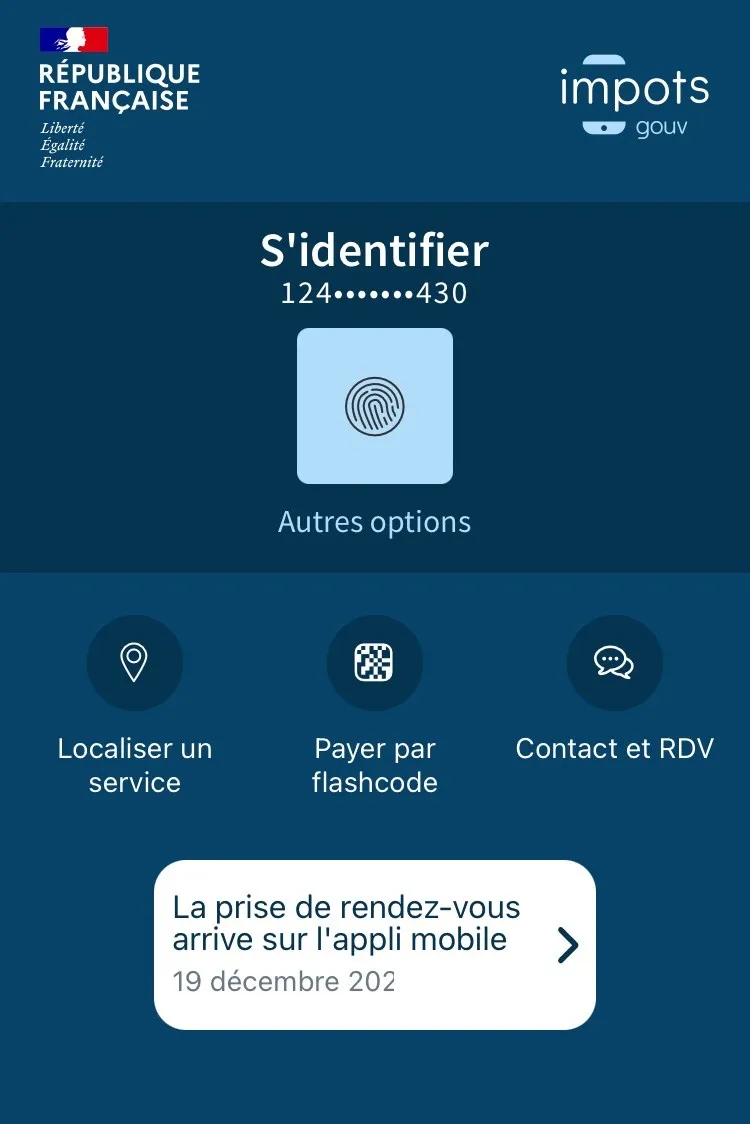This screenshot has height=1124, width=750.
Task: Open "Localiser un service"
Action: (x=135, y=663)
